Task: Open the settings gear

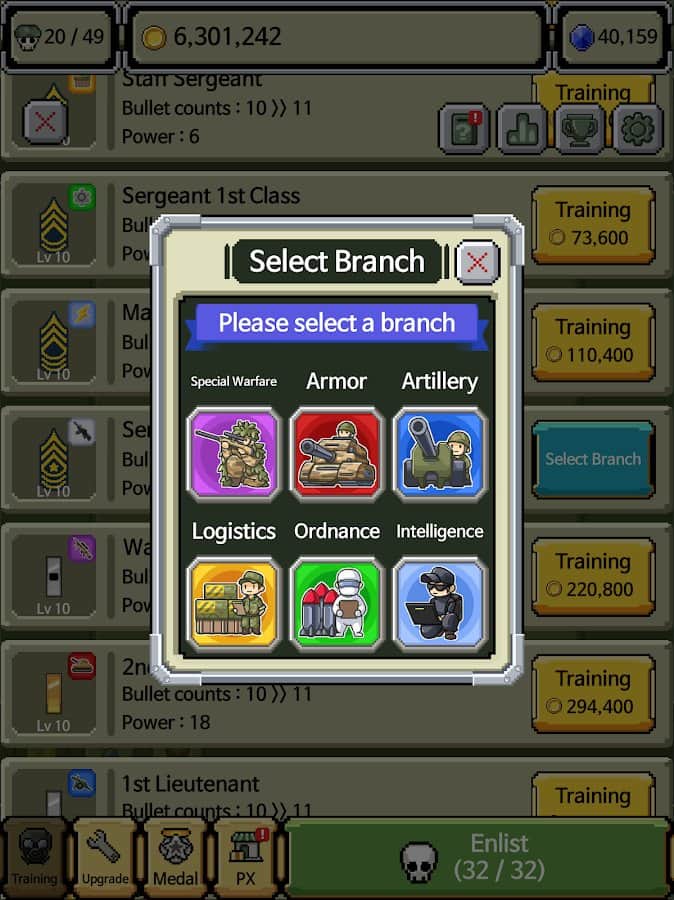Action: (x=637, y=130)
